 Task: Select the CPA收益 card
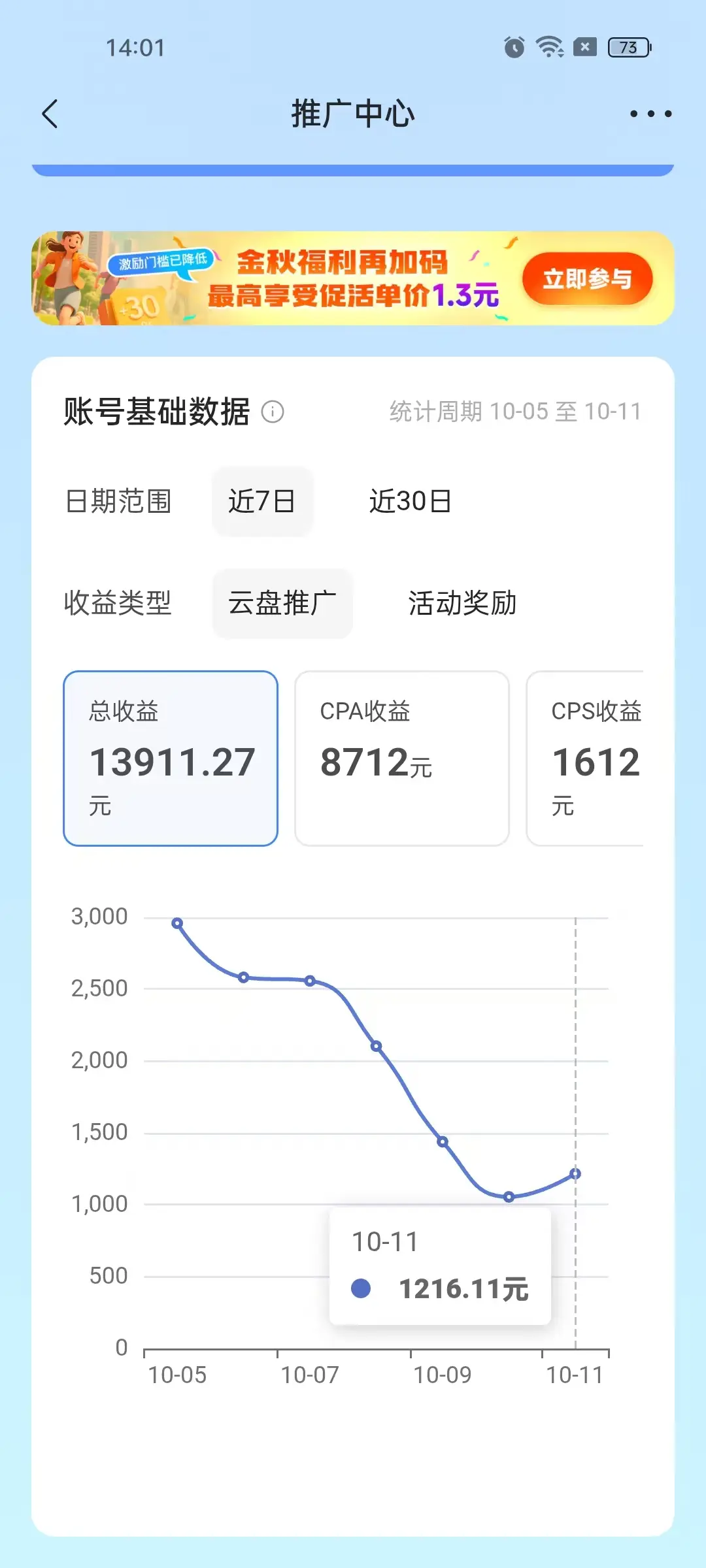pos(402,759)
